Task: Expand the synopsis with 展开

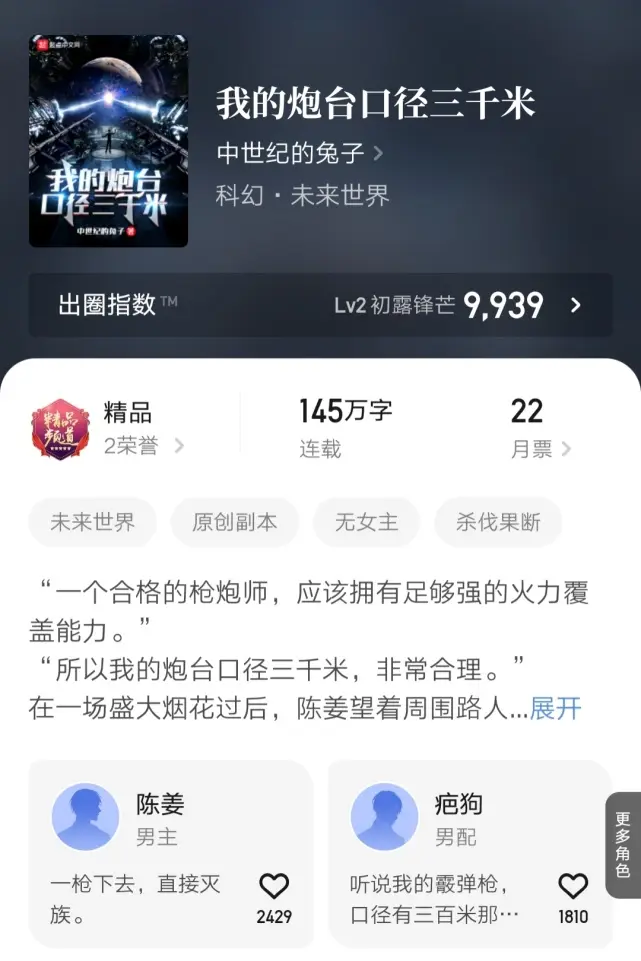Action: [x=555, y=709]
